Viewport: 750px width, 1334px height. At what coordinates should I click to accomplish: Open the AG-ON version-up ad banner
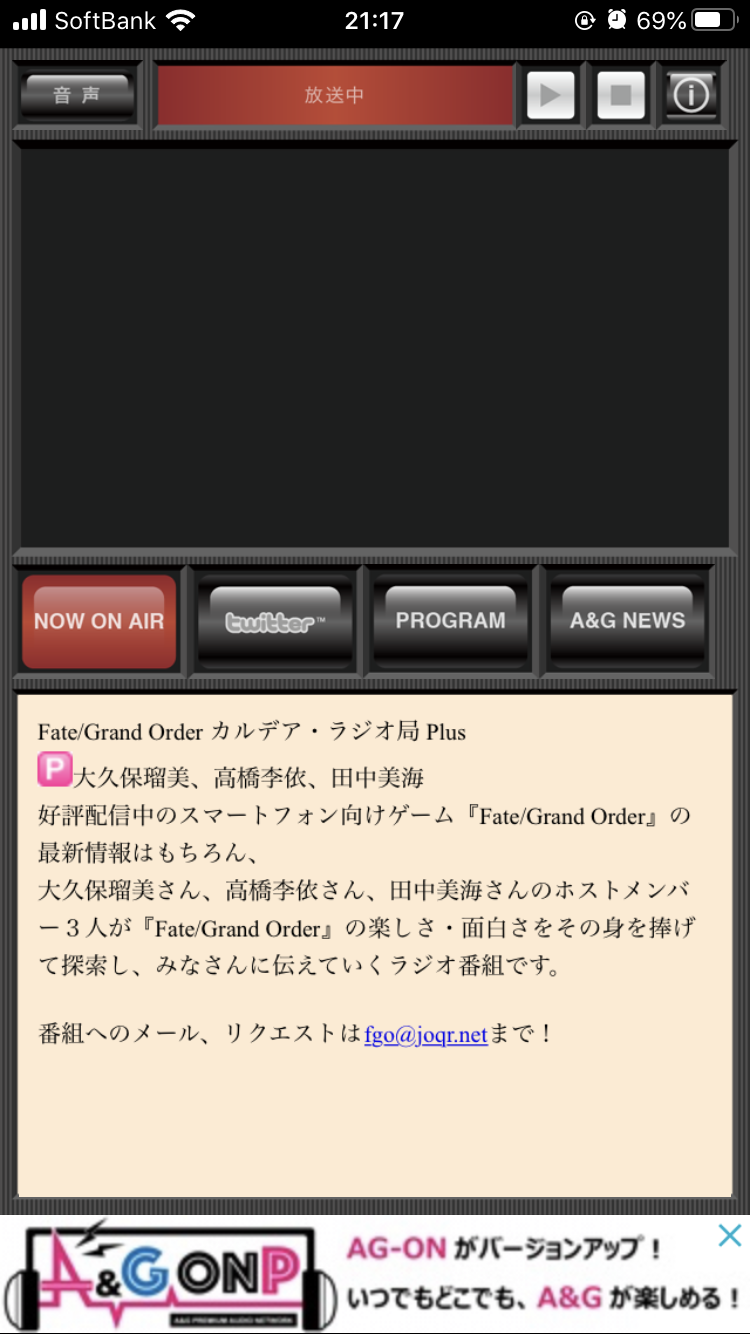coord(400,1275)
